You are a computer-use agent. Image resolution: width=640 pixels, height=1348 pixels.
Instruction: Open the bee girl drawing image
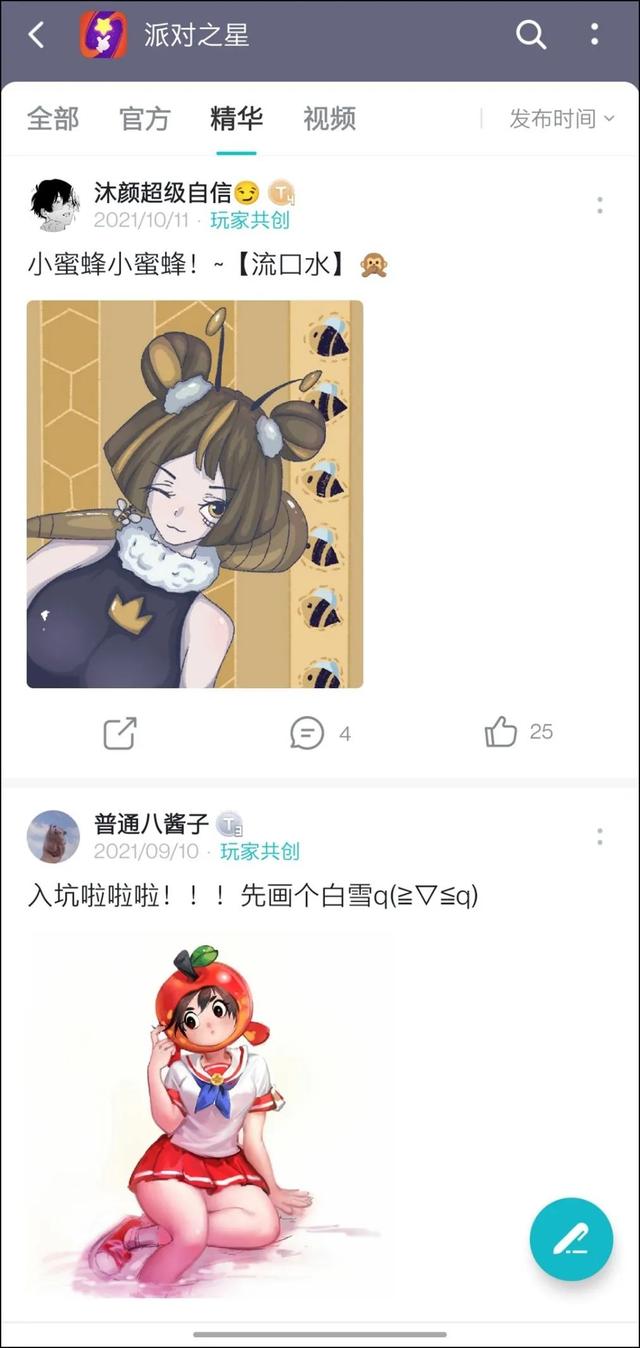pyautogui.click(x=195, y=494)
